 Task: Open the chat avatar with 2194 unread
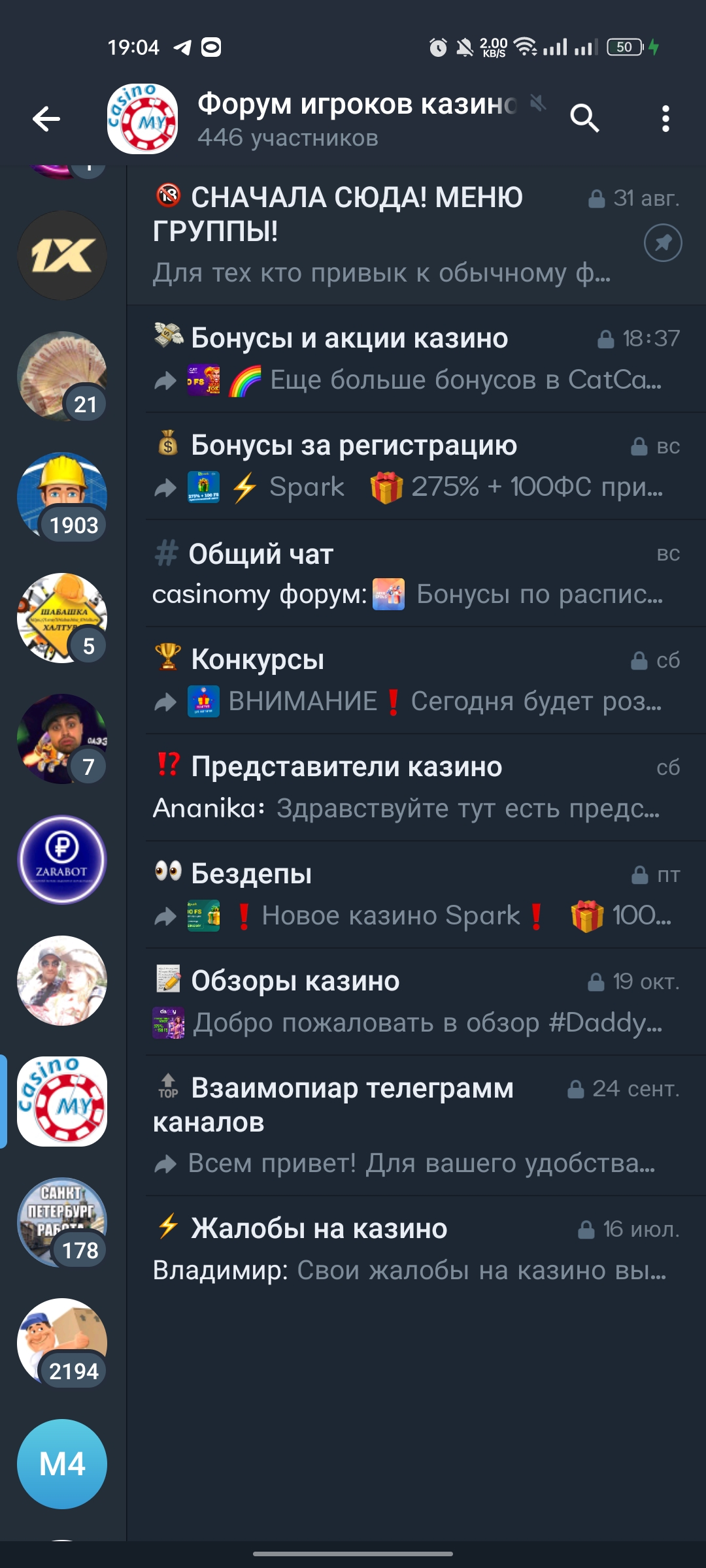tap(62, 1343)
